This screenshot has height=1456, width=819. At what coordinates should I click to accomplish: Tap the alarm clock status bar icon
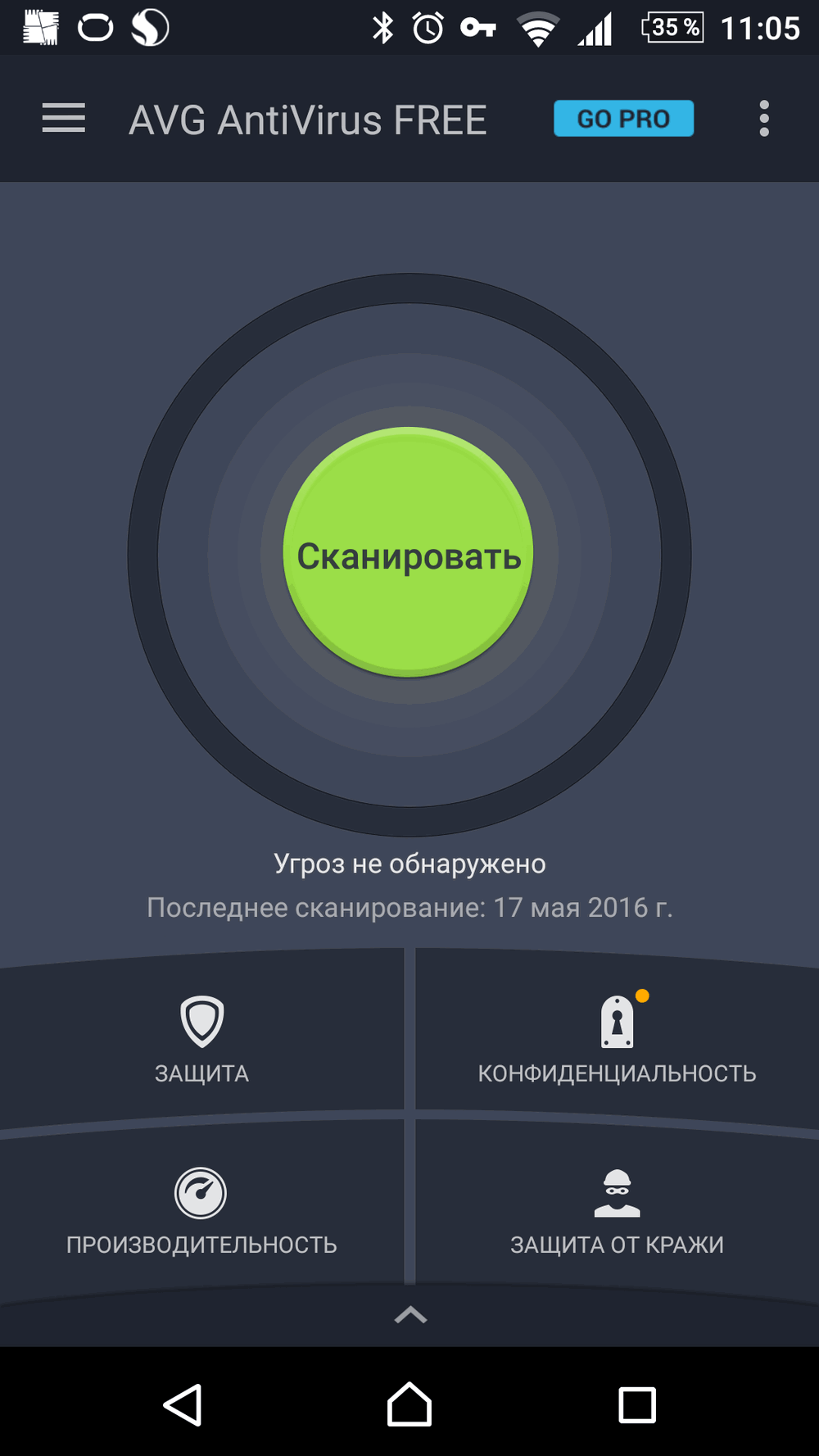(427, 27)
